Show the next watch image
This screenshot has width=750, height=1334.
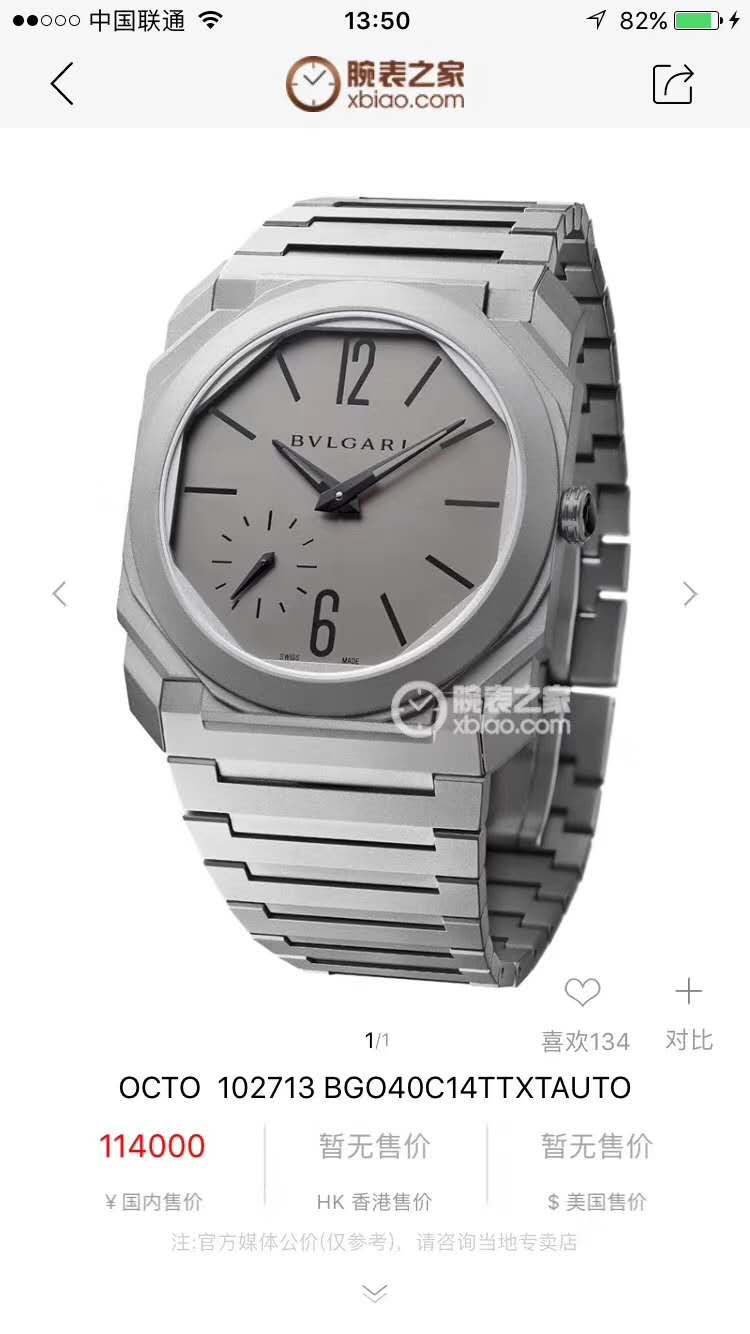(x=690, y=594)
